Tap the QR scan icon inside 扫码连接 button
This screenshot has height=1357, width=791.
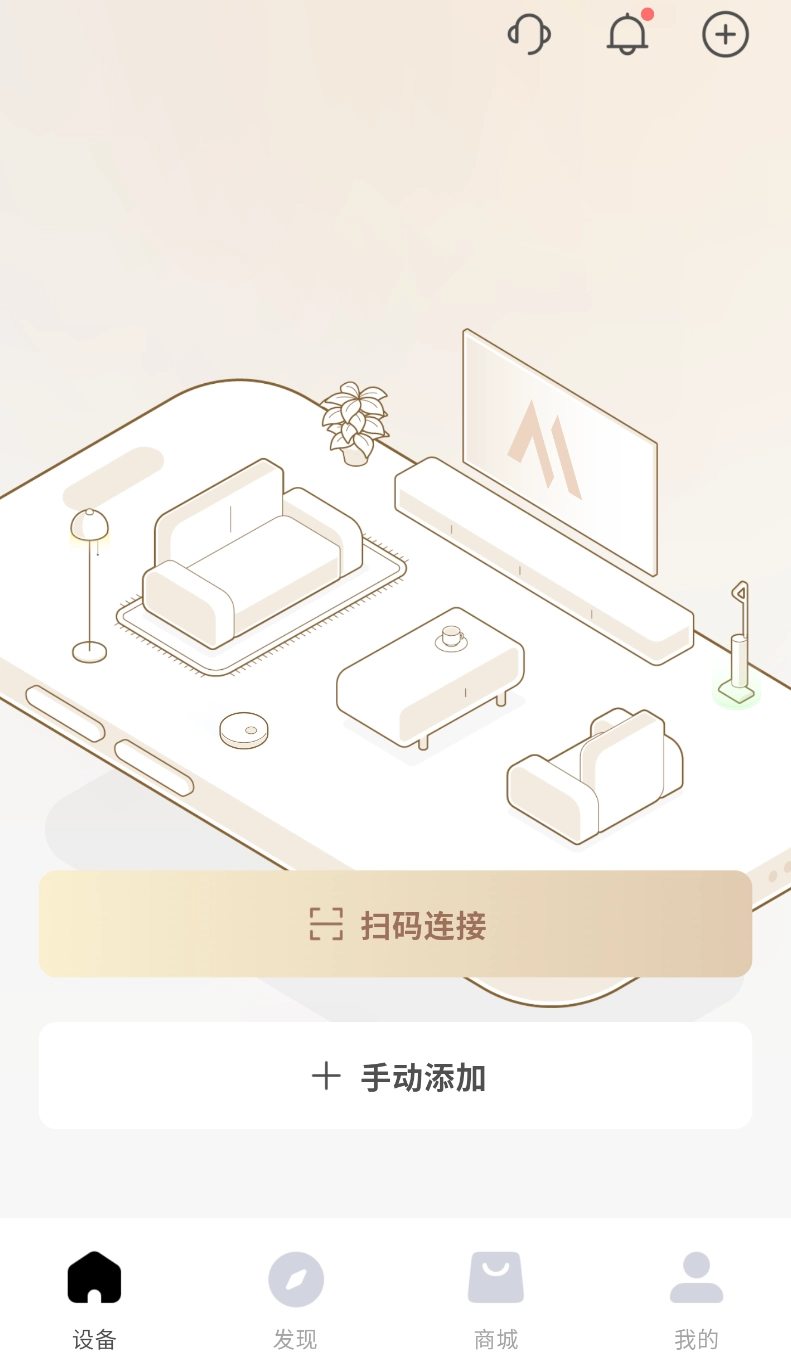point(326,924)
